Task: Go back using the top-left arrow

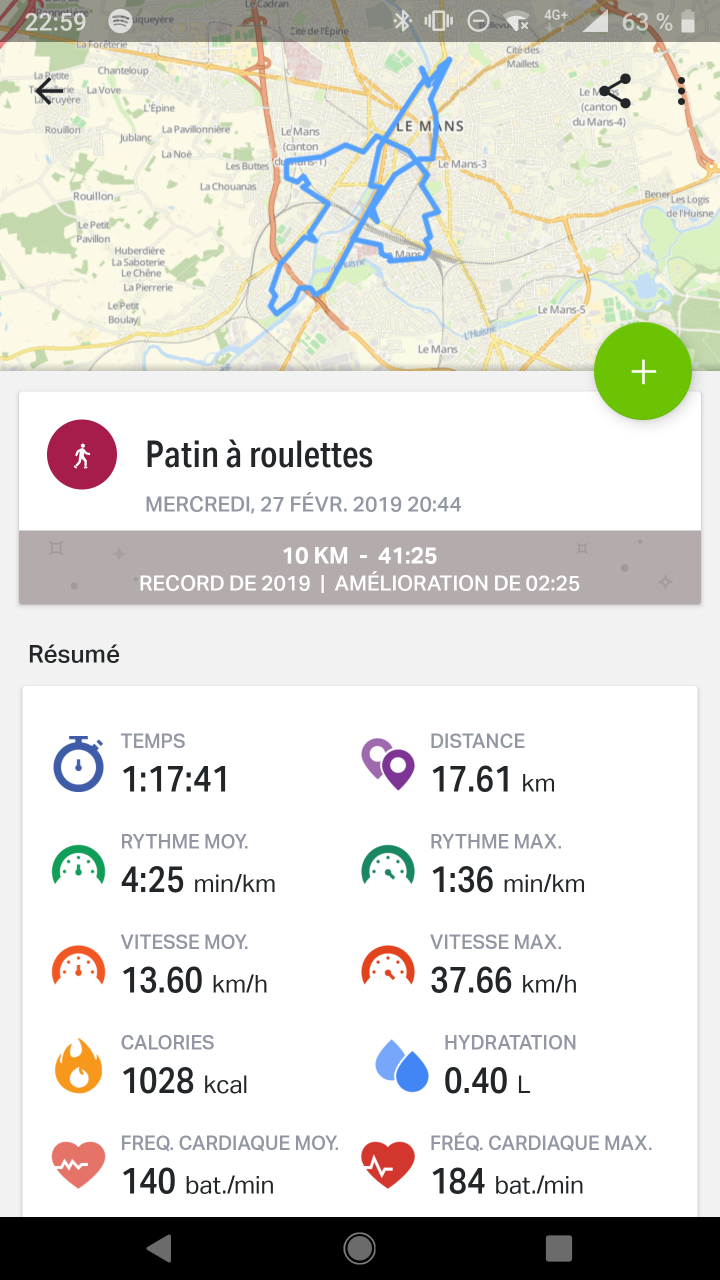Action: 49,92
